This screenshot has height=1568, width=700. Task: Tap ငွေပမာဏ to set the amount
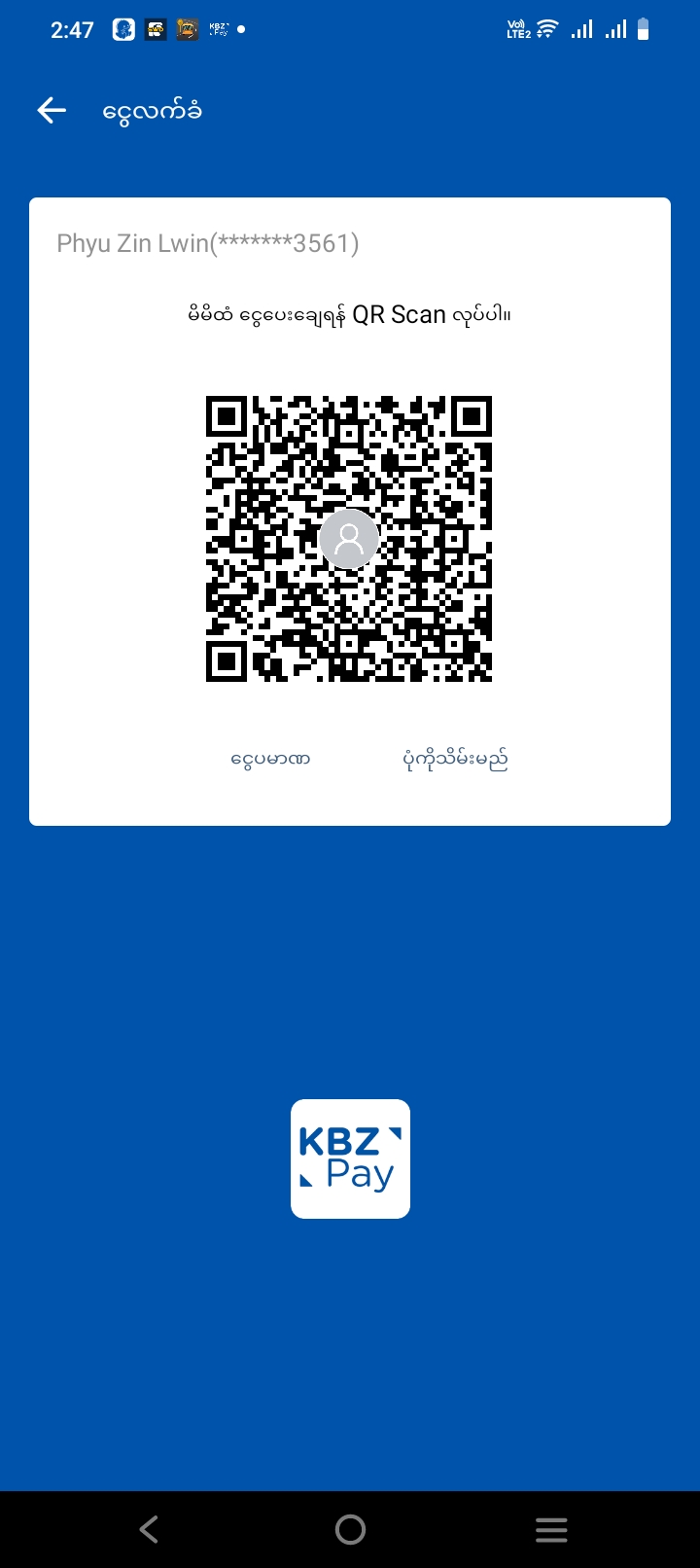(x=270, y=759)
